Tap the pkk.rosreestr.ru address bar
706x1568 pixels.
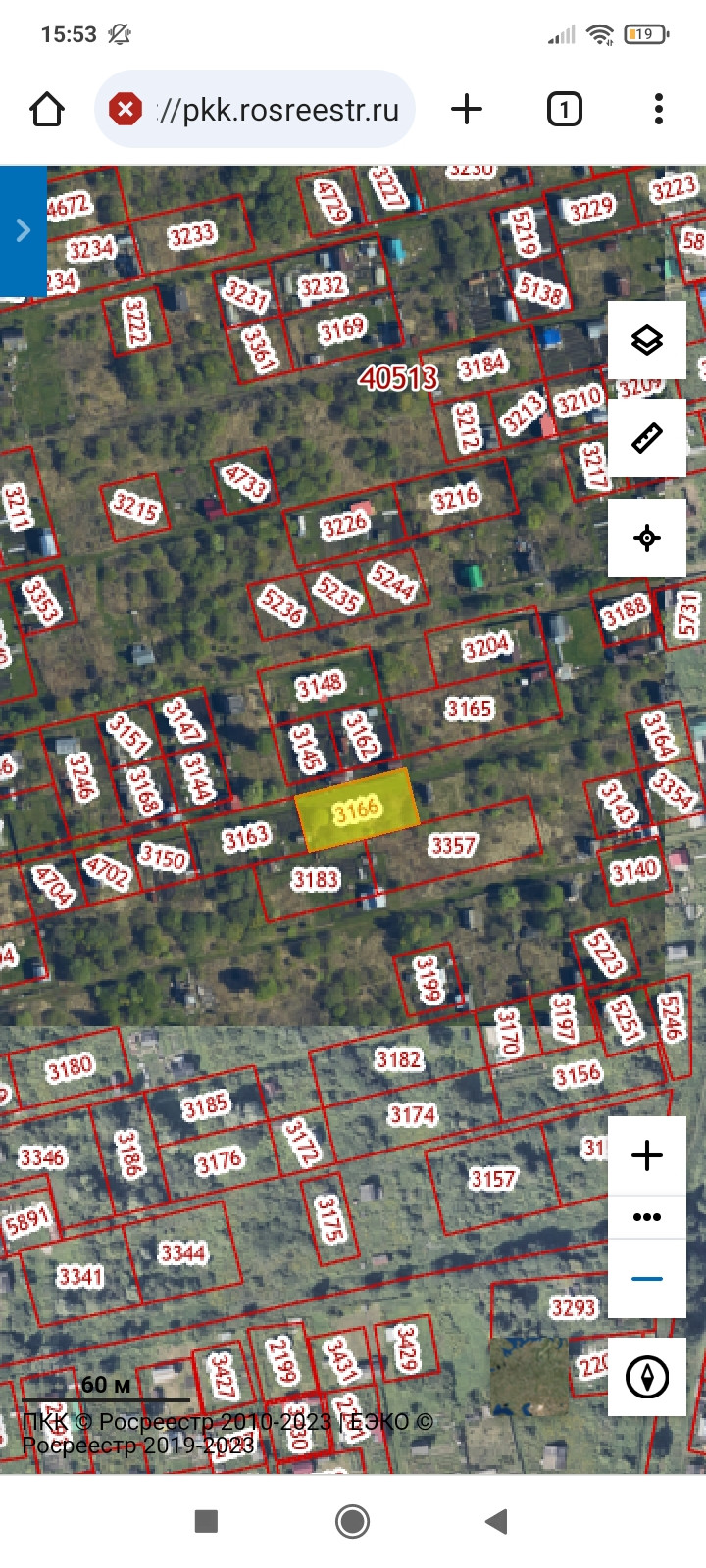[277, 109]
